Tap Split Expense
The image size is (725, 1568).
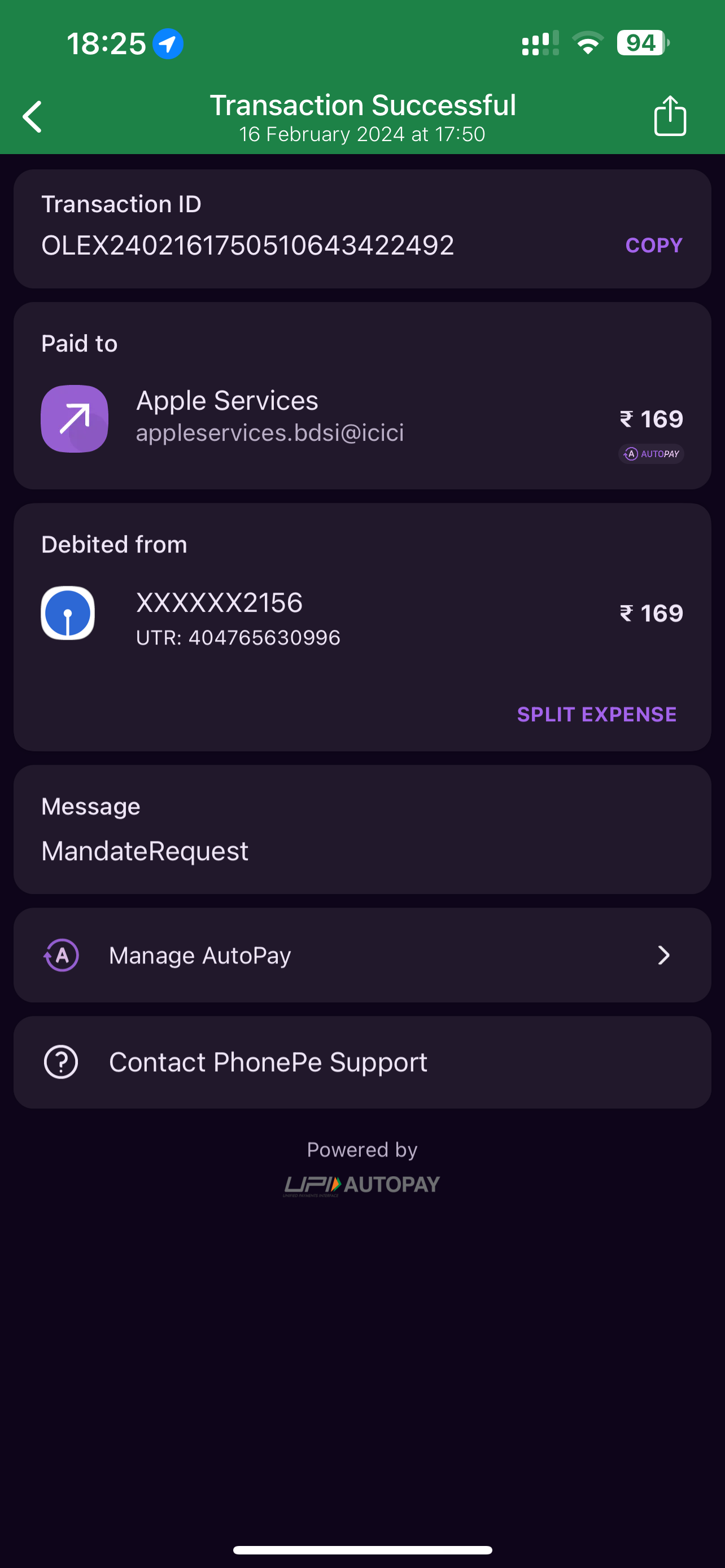tap(596, 714)
